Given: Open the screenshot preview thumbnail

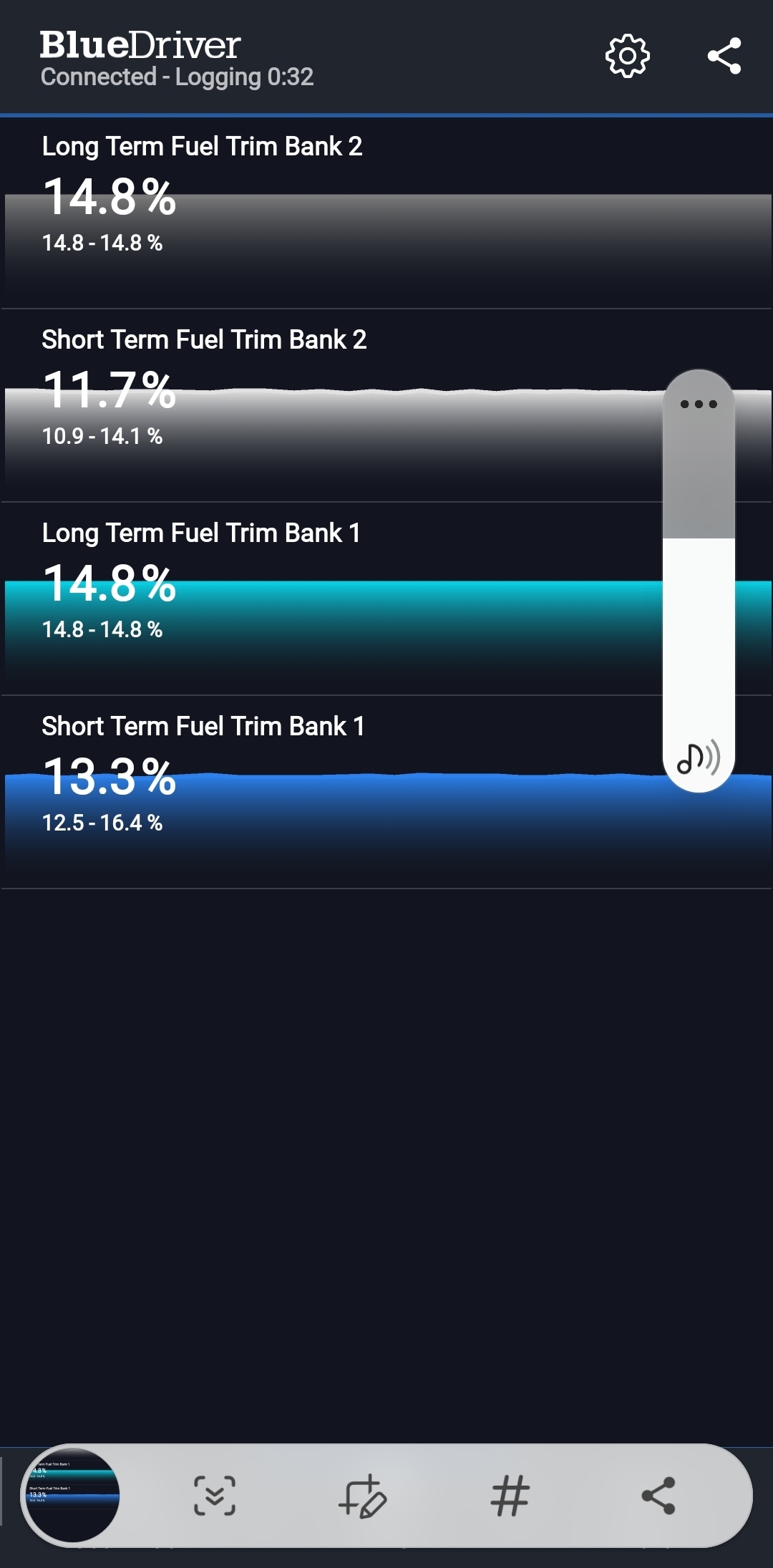Looking at the screenshot, I should click(72, 1495).
